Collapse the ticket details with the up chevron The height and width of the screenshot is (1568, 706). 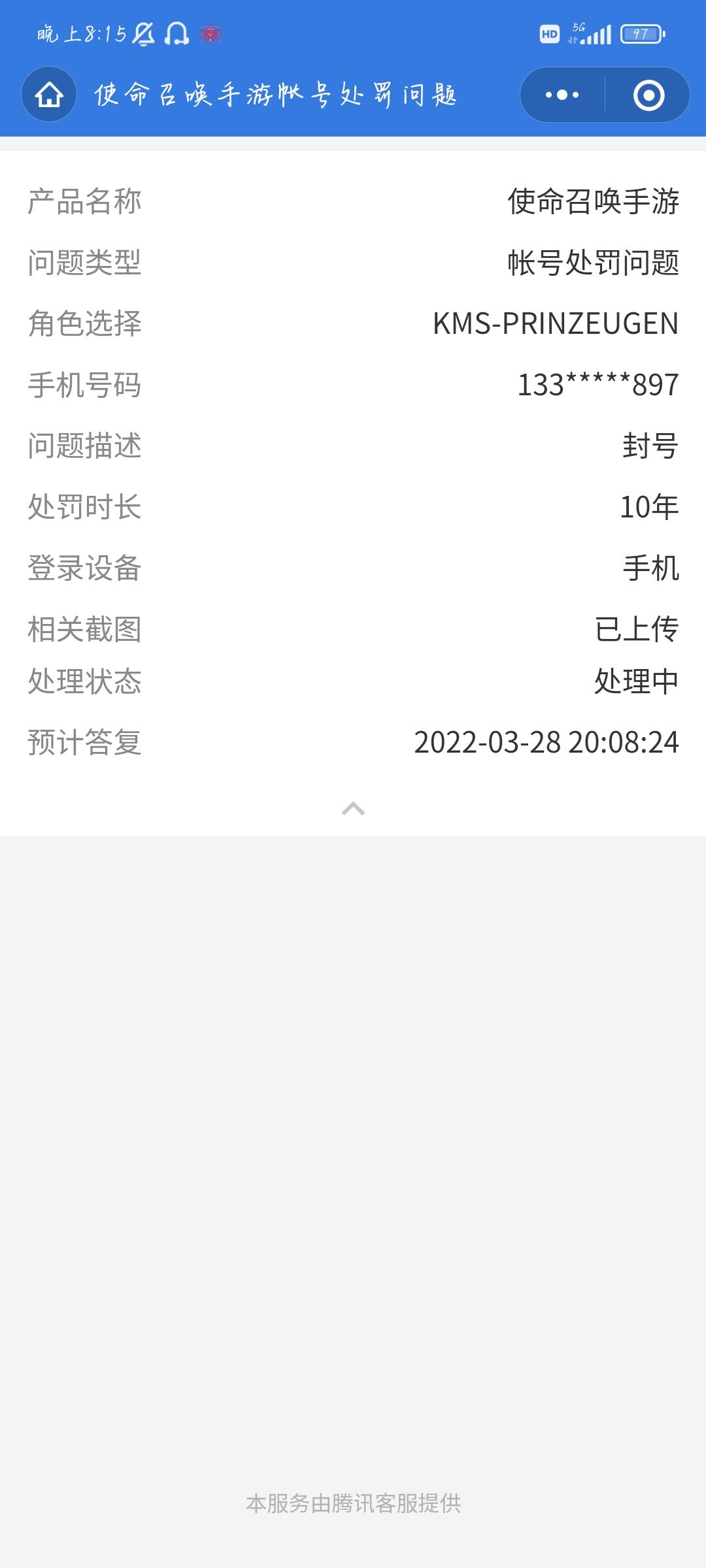(353, 809)
